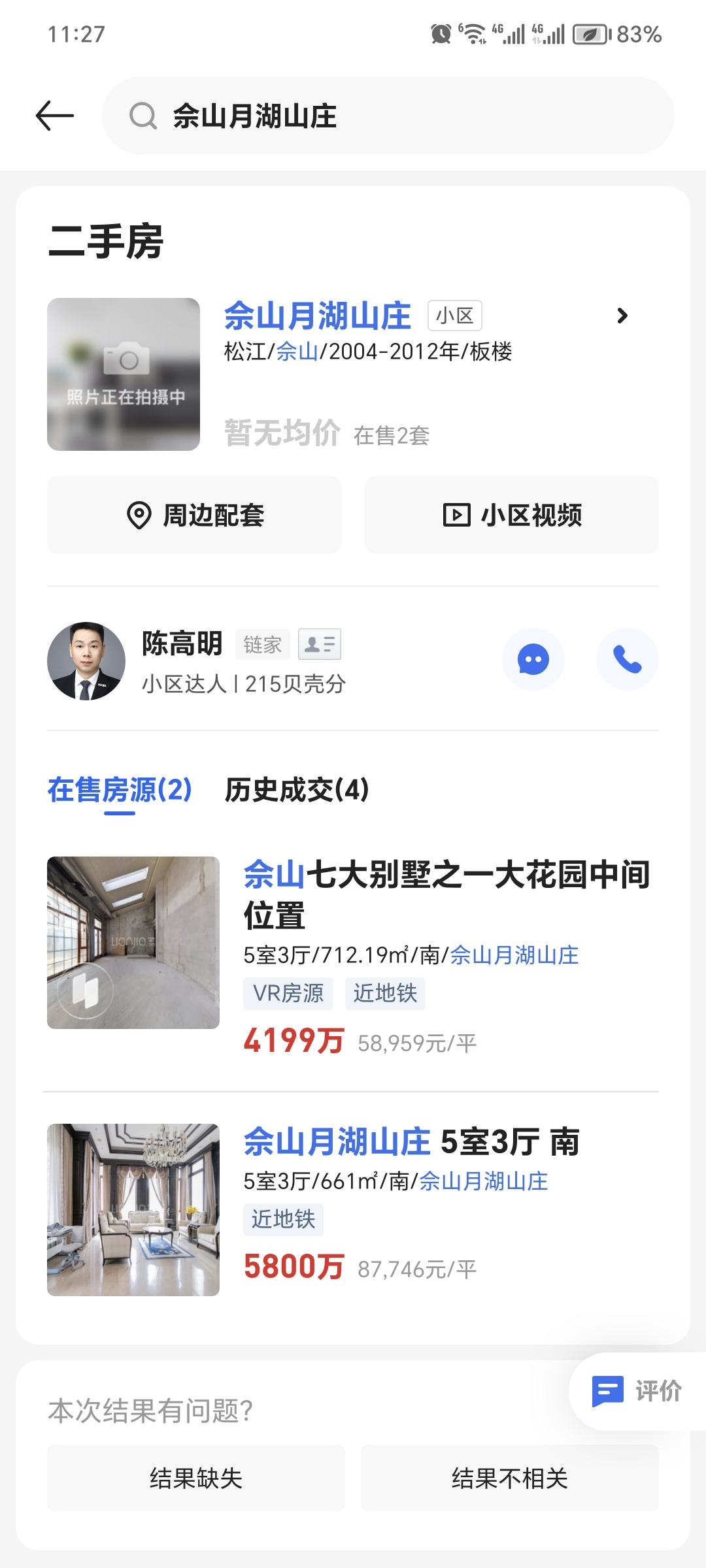Call the agent using the phone icon
The width and height of the screenshot is (706, 1568).
627,660
